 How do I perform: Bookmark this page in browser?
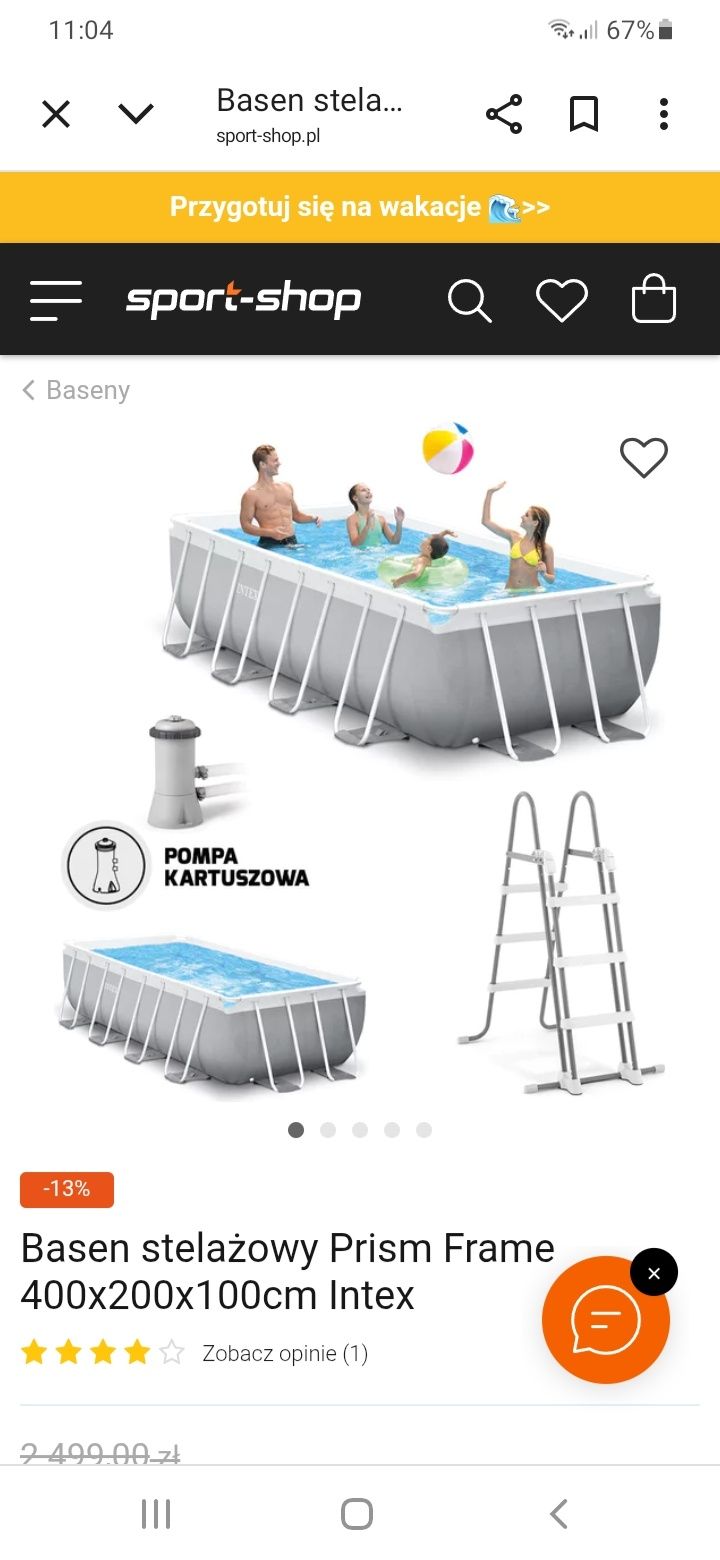pyautogui.click(x=584, y=115)
